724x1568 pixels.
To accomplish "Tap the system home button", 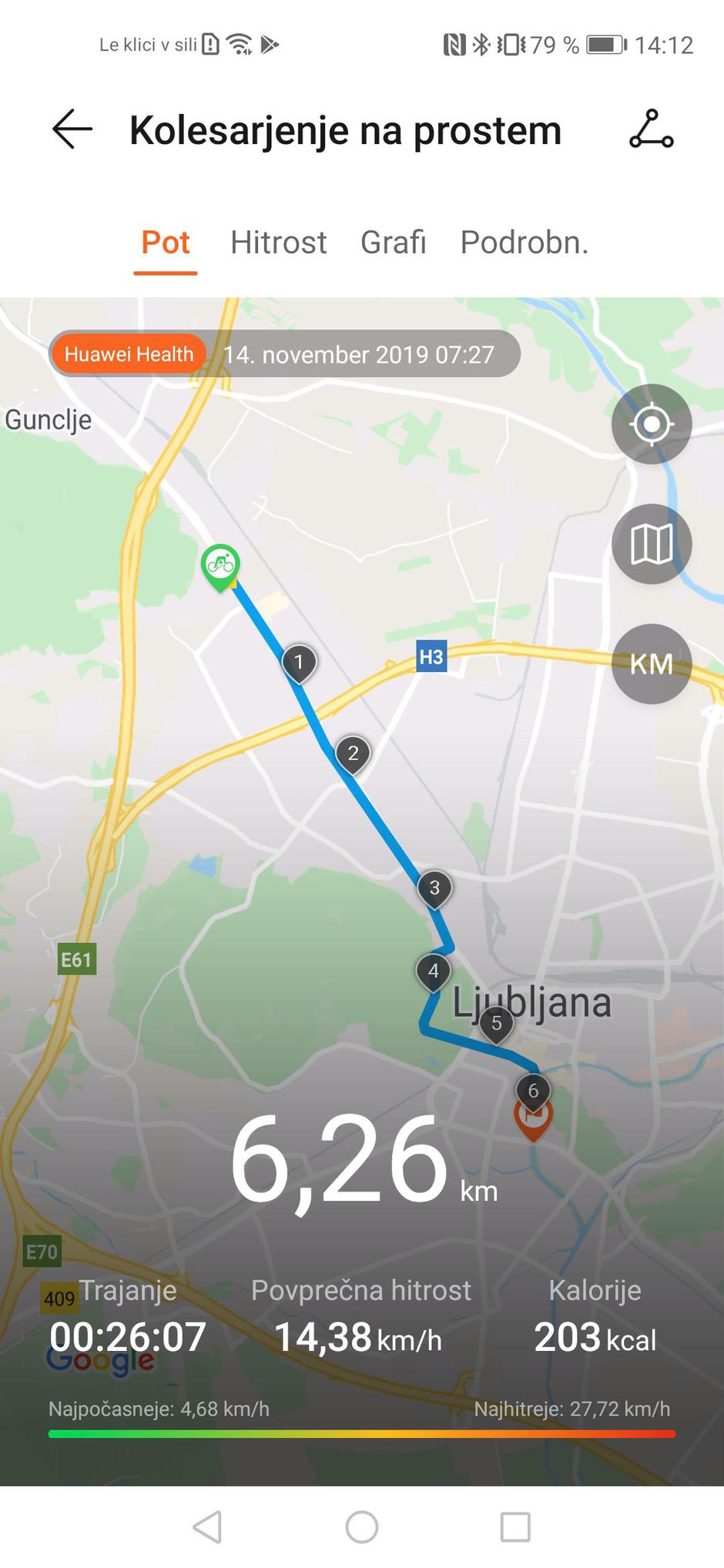I will click(x=362, y=1527).
